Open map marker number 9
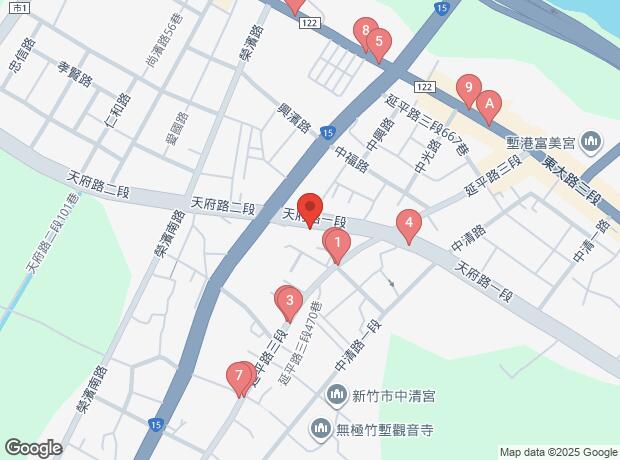Screen dimensions: 620x460 [x=468, y=88]
